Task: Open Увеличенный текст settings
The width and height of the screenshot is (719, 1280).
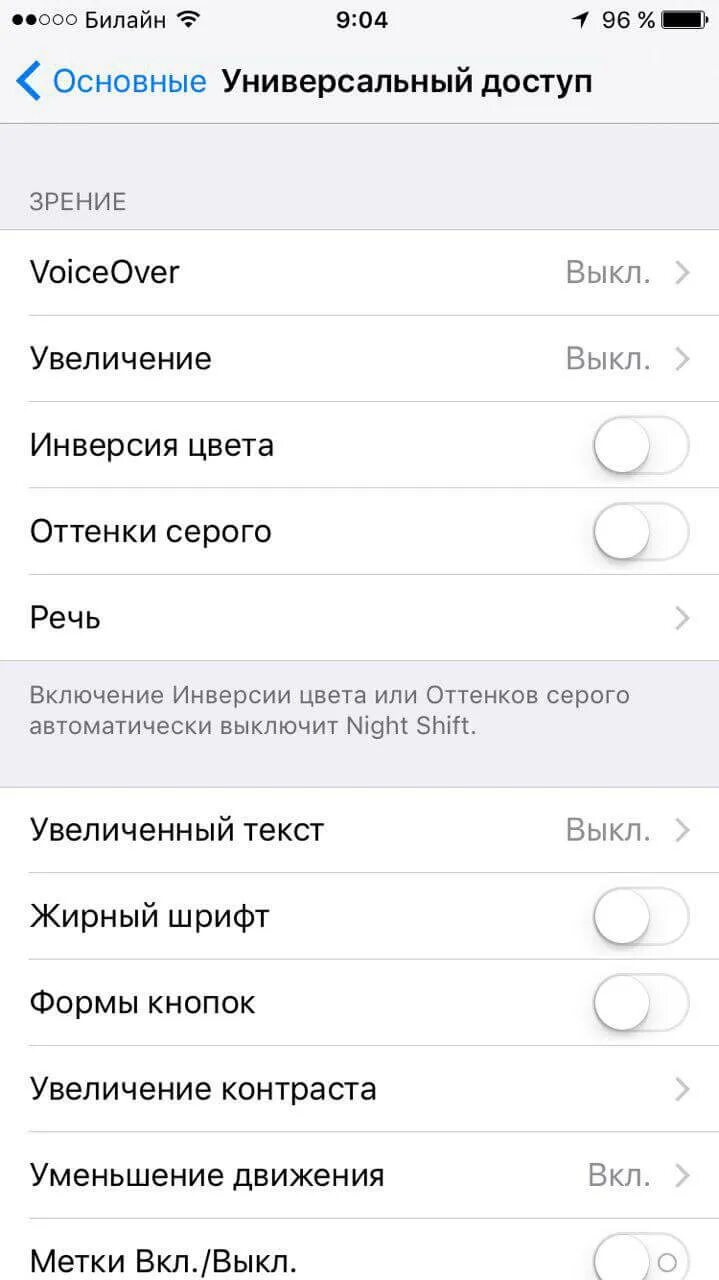Action: 360,830
